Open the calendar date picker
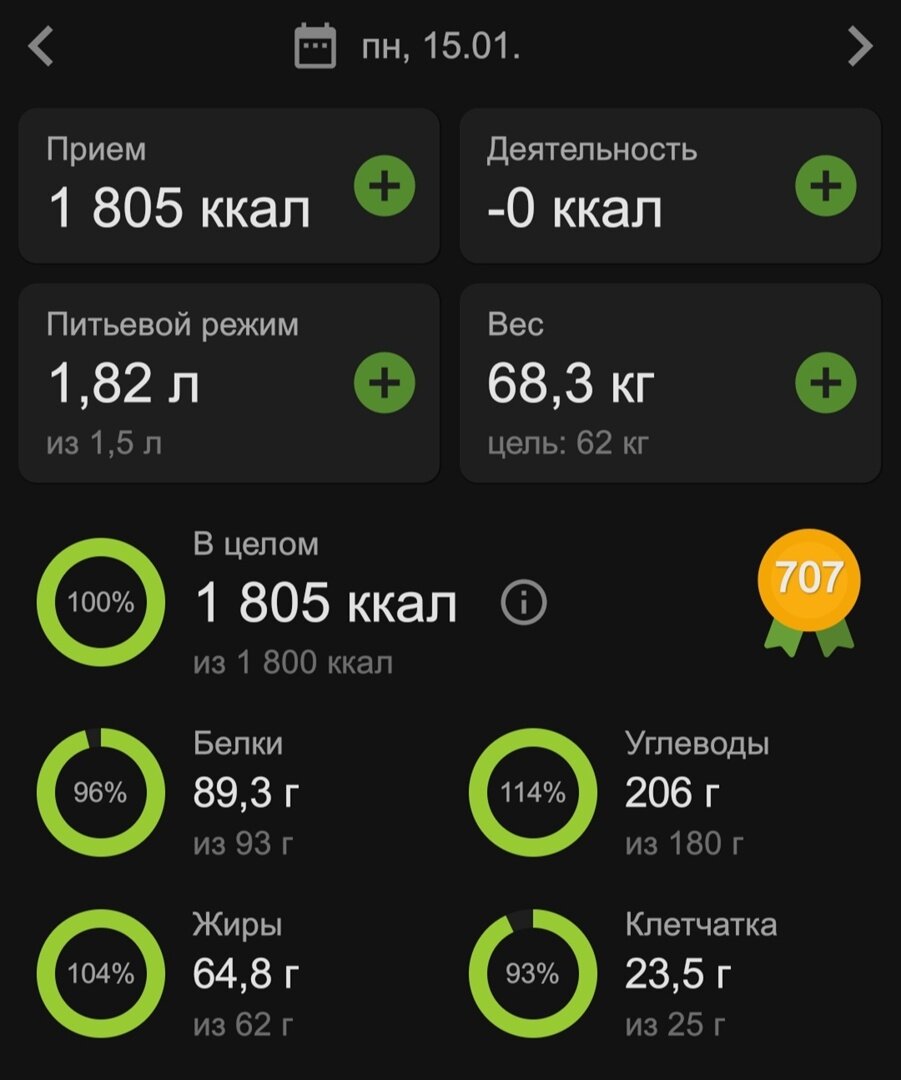This screenshot has height=1080, width=901. tap(315, 46)
